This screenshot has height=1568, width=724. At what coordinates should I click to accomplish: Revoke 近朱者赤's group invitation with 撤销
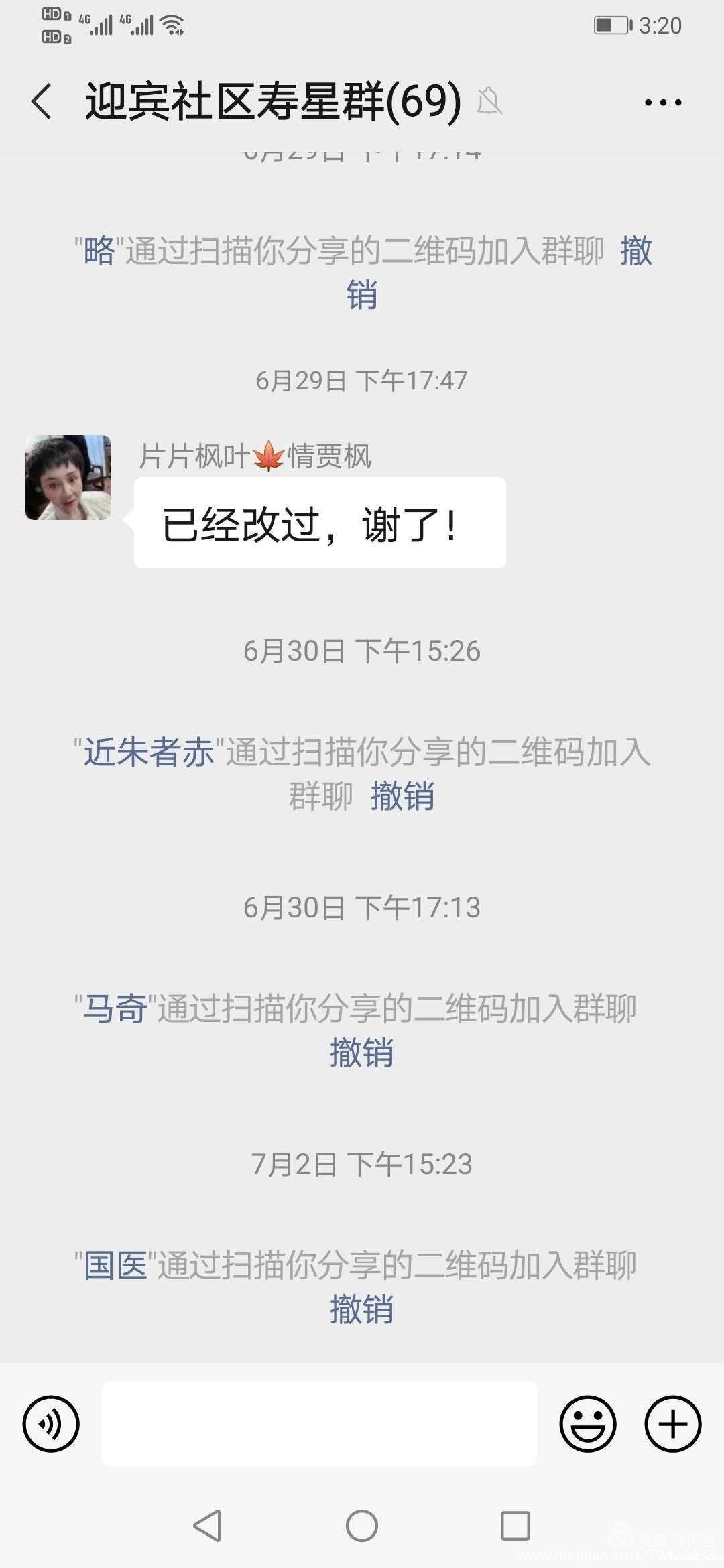pyautogui.click(x=402, y=797)
